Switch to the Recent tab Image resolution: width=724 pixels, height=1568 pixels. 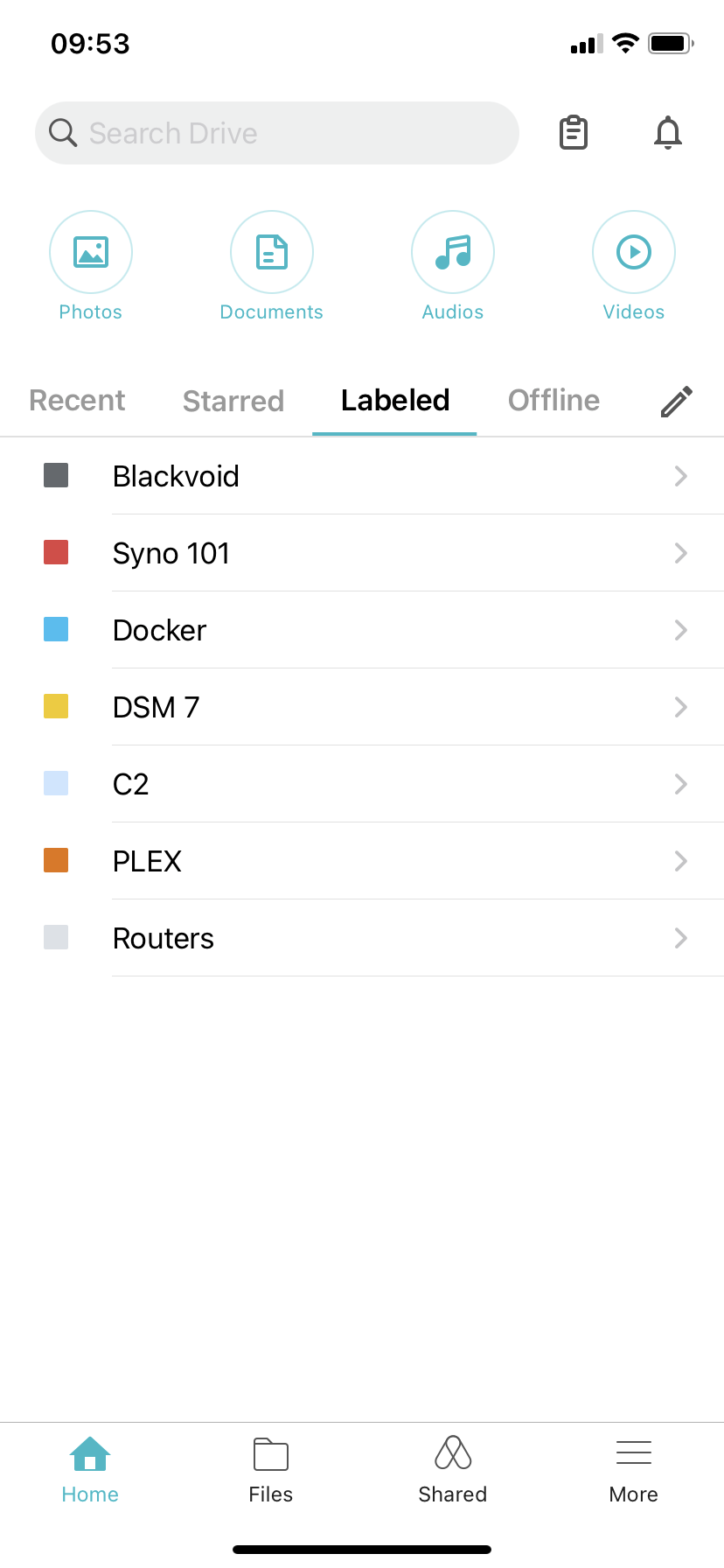77,401
